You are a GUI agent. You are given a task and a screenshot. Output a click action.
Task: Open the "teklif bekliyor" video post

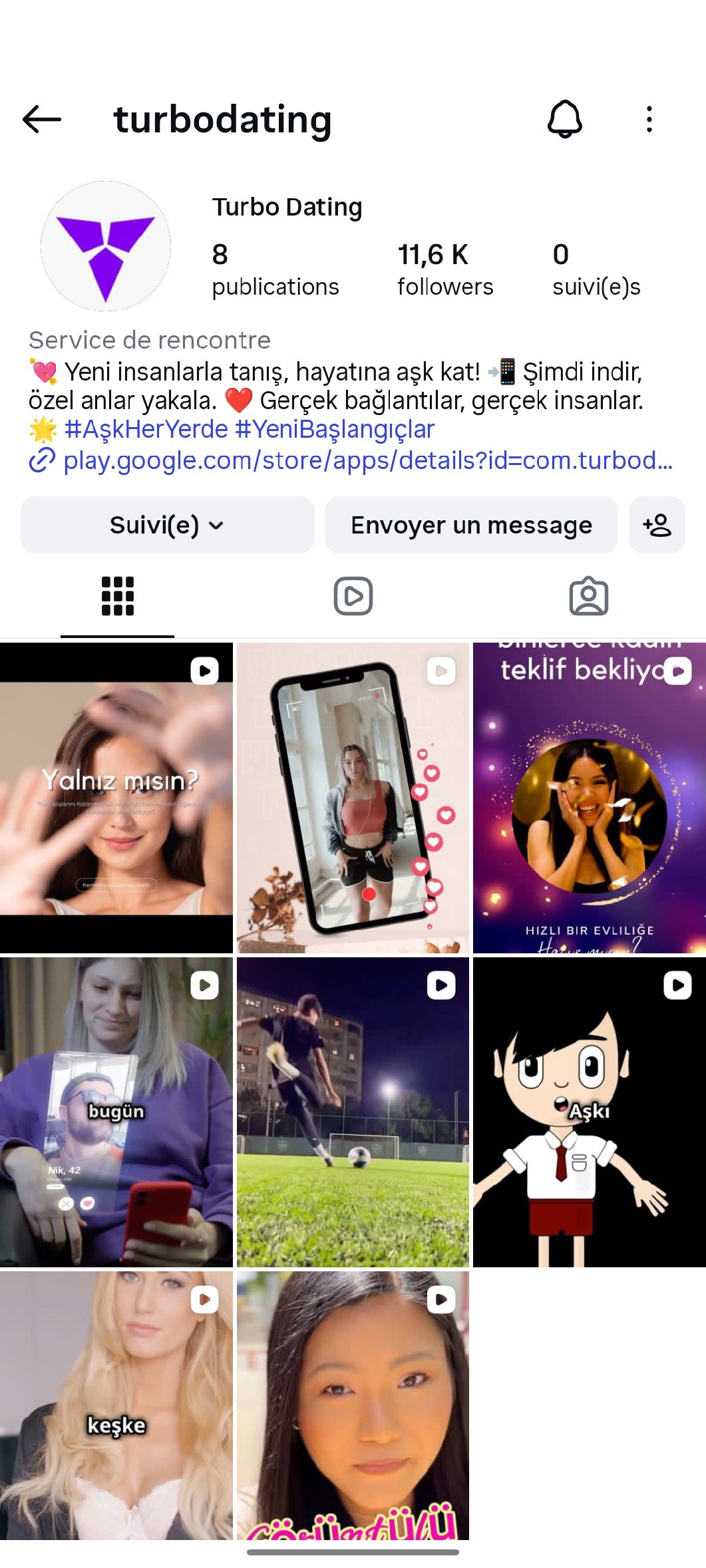(x=589, y=798)
